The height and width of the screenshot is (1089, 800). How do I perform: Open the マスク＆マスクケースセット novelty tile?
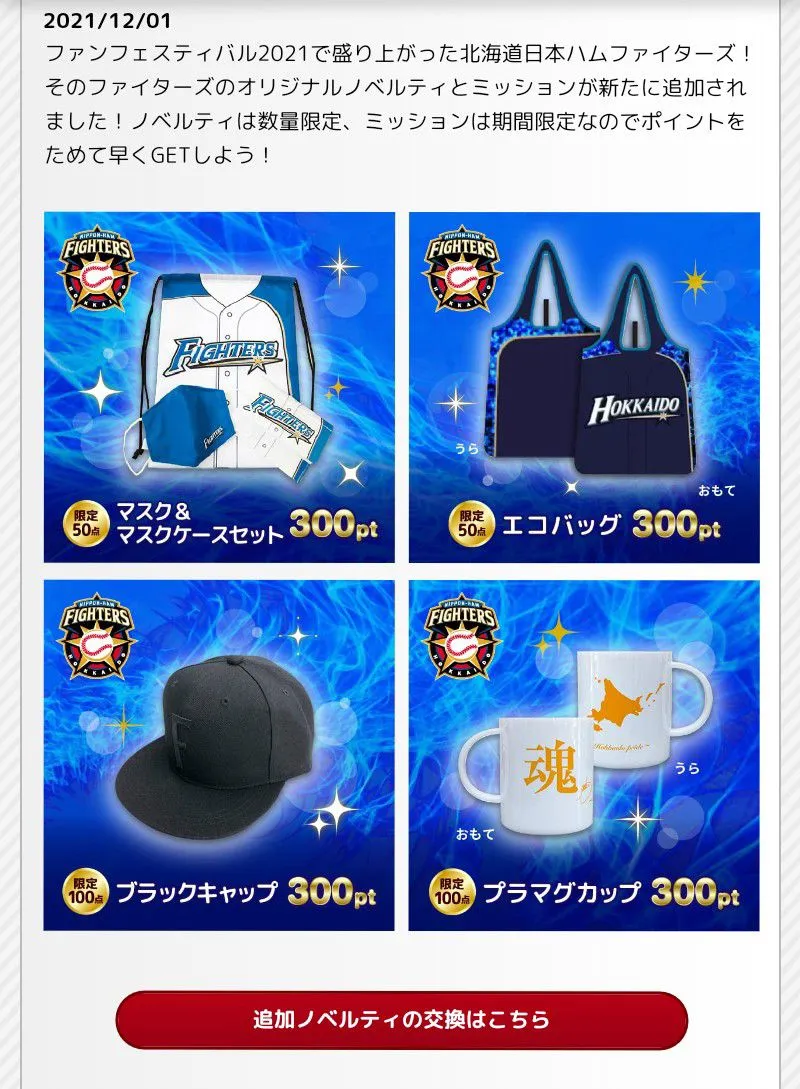[x=219, y=388]
